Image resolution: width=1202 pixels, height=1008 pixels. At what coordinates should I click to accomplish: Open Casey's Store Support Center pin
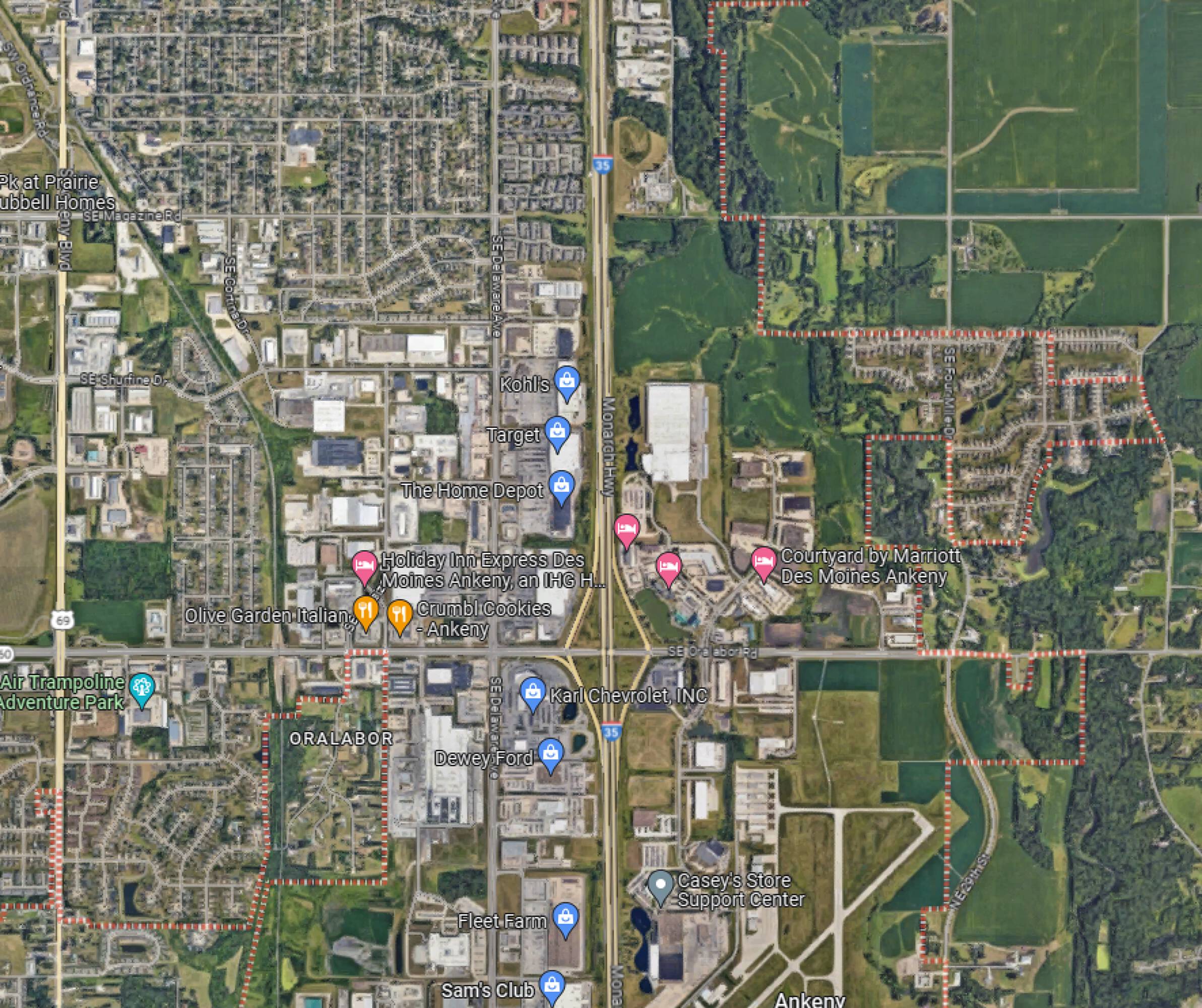pos(661,887)
